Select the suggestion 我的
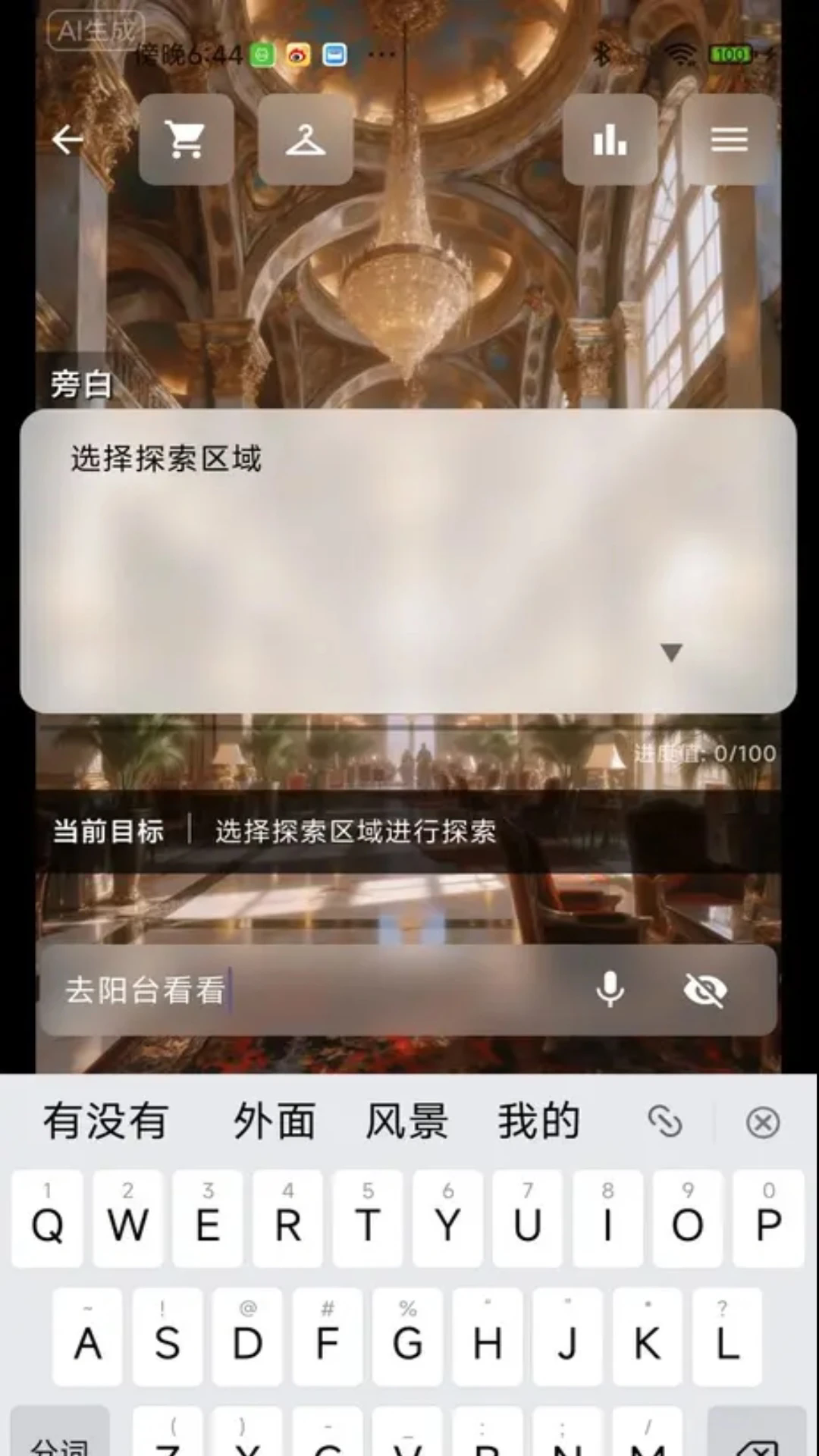Viewport: 819px width, 1456px height. (x=538, y=1122)
